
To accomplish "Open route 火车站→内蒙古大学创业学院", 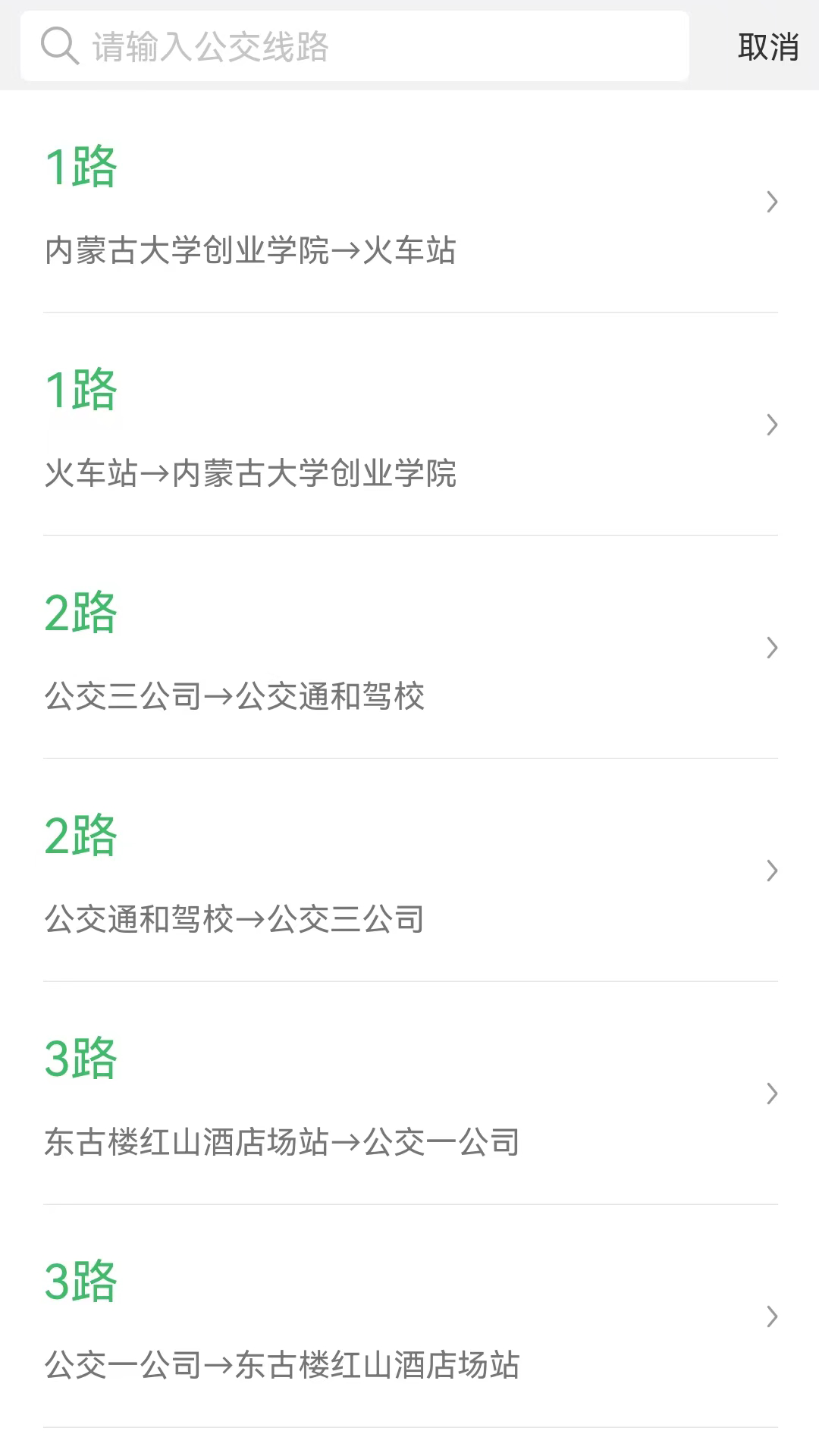I will click(x=250, y=475).
